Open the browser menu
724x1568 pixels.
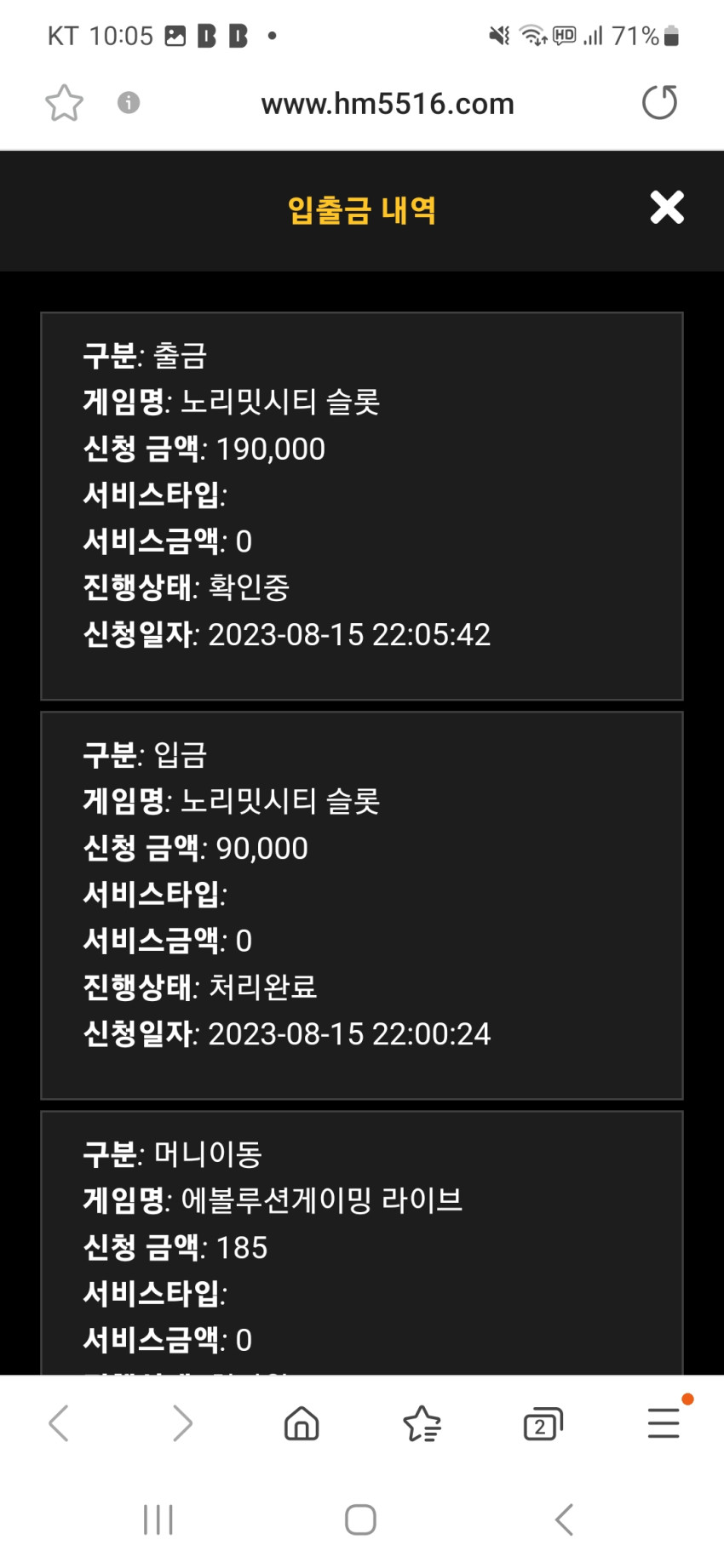tap(664, 1423)
